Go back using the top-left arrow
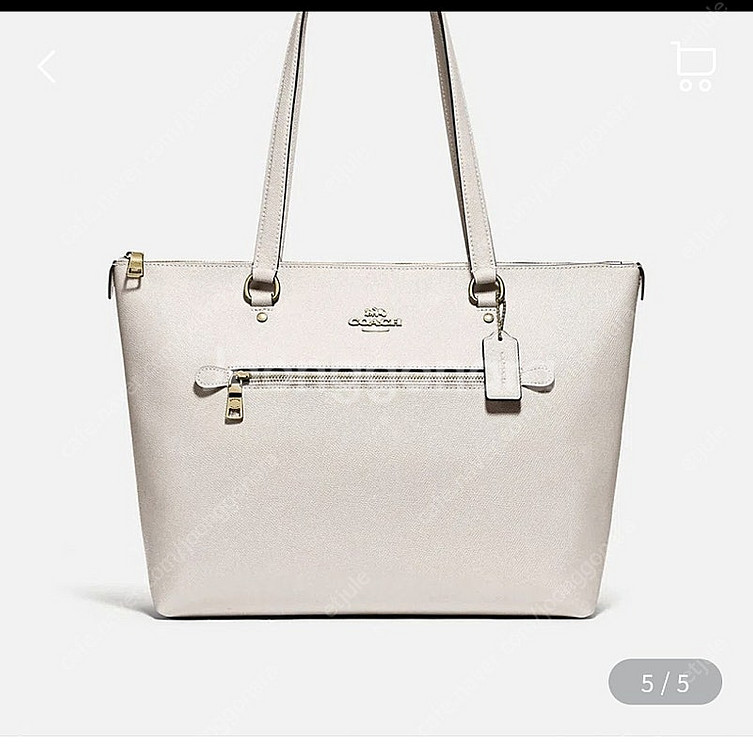 (47, 67)
